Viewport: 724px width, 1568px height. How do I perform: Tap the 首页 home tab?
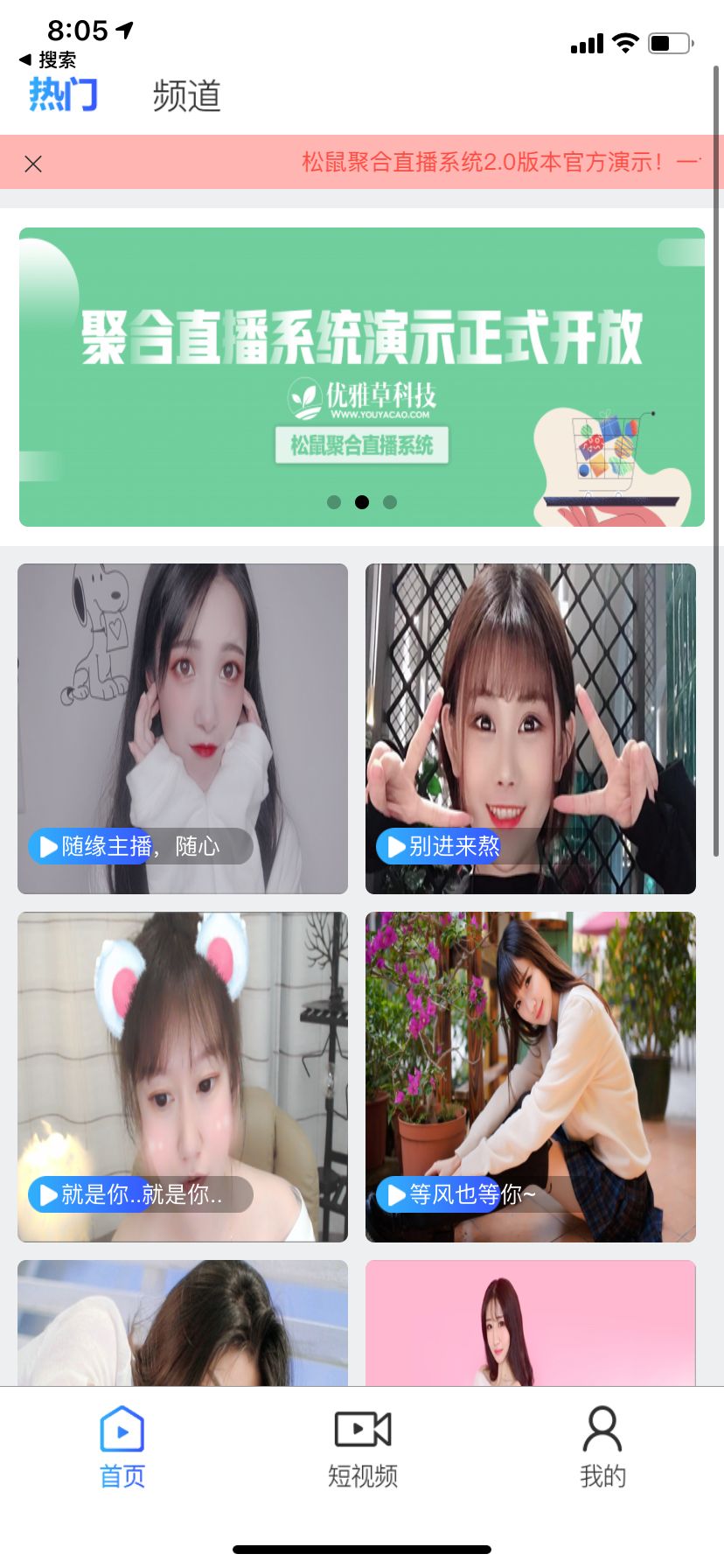click(122, 1446)
